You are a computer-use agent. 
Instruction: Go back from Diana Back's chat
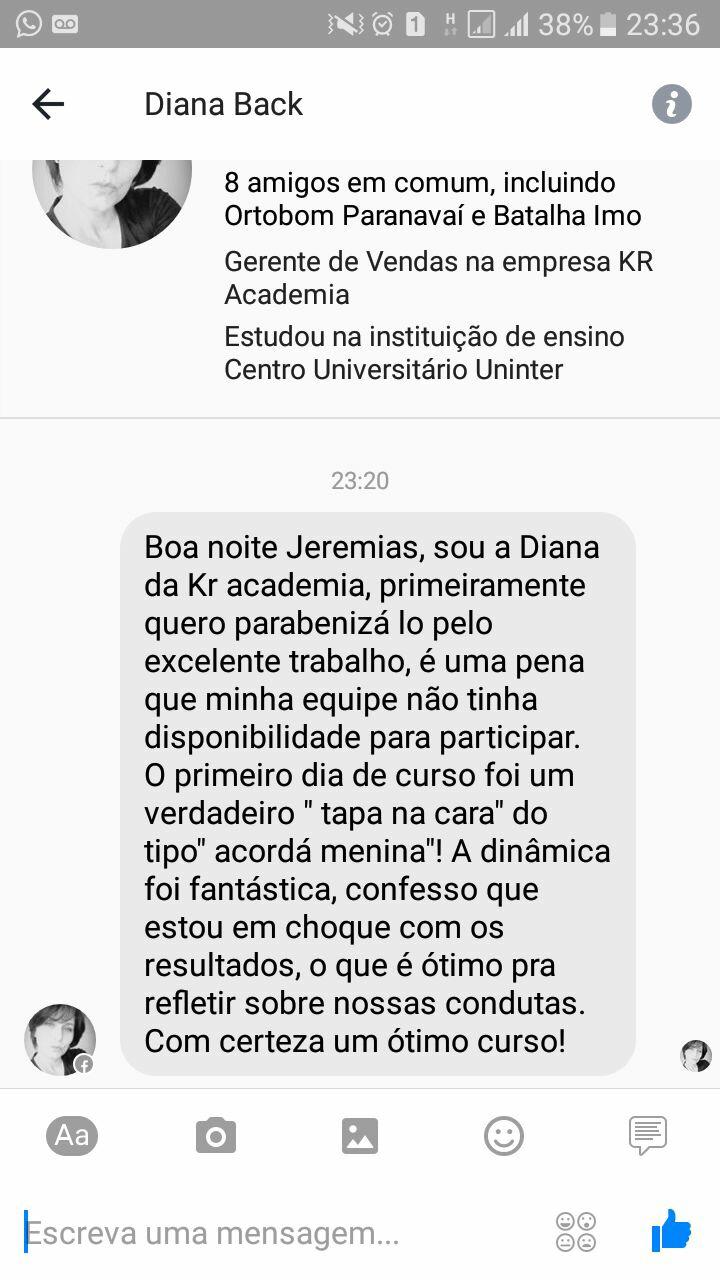pyautogui.click(x=48, y=104)
